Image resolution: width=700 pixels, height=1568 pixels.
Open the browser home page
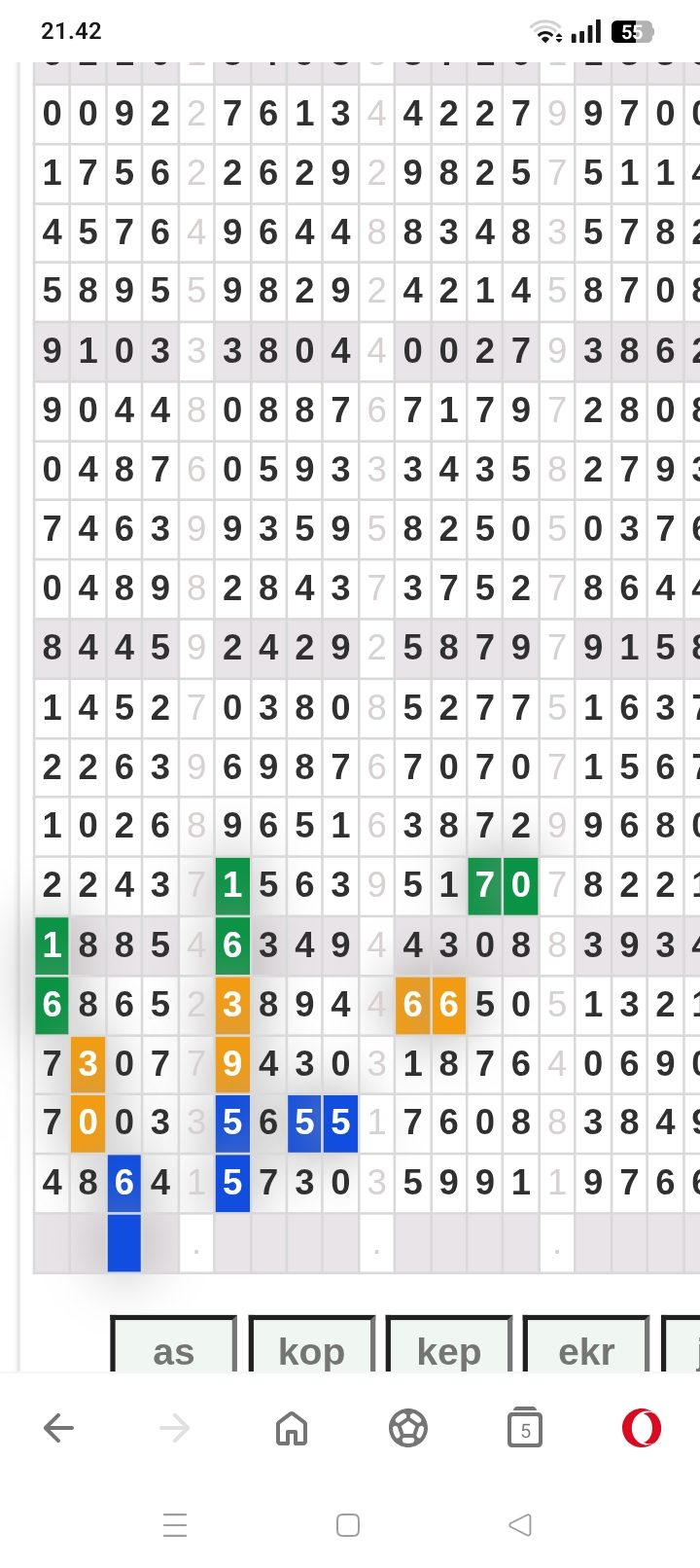292,1428
